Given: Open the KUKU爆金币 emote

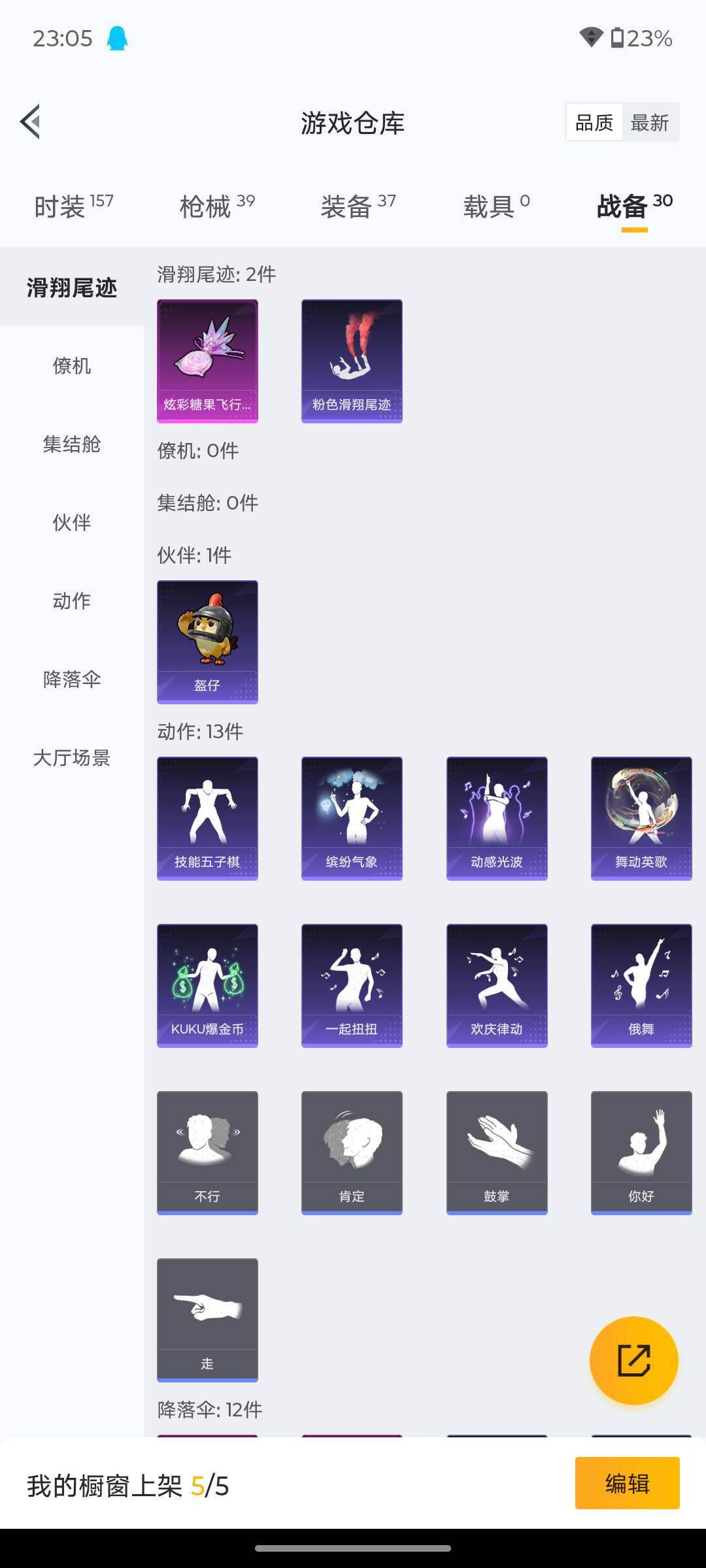Looking at the screenshot, I should (207, 985).
